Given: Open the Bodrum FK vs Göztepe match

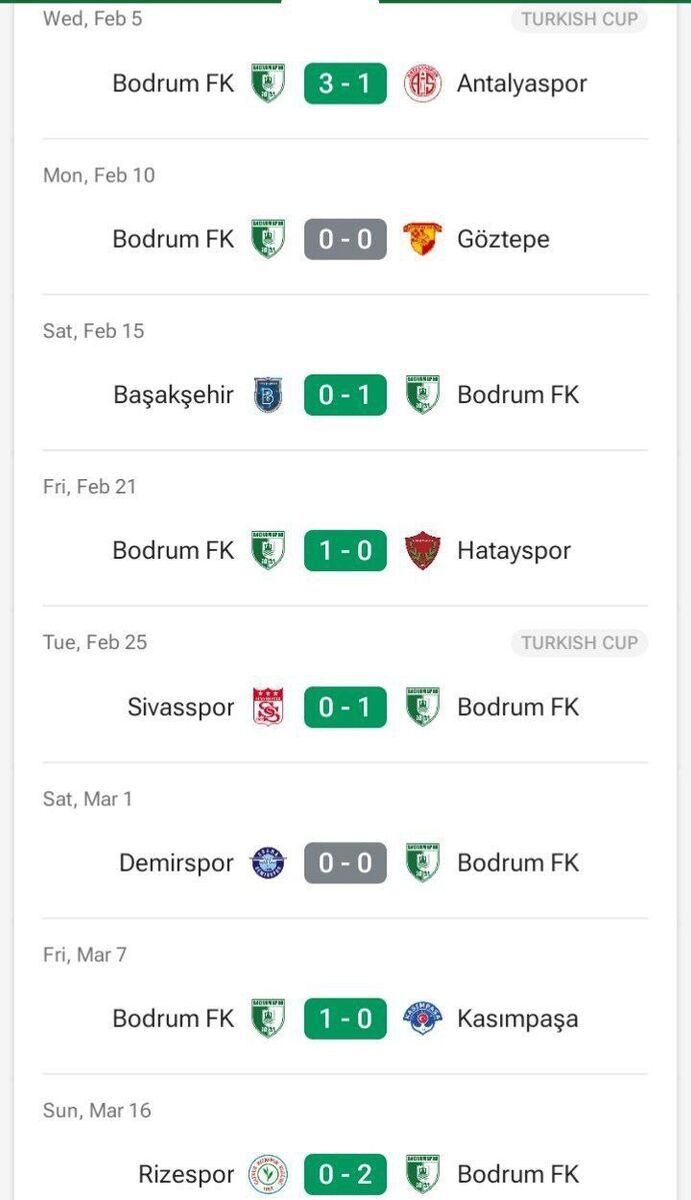Looking at the screenshot, I should 345,240.
